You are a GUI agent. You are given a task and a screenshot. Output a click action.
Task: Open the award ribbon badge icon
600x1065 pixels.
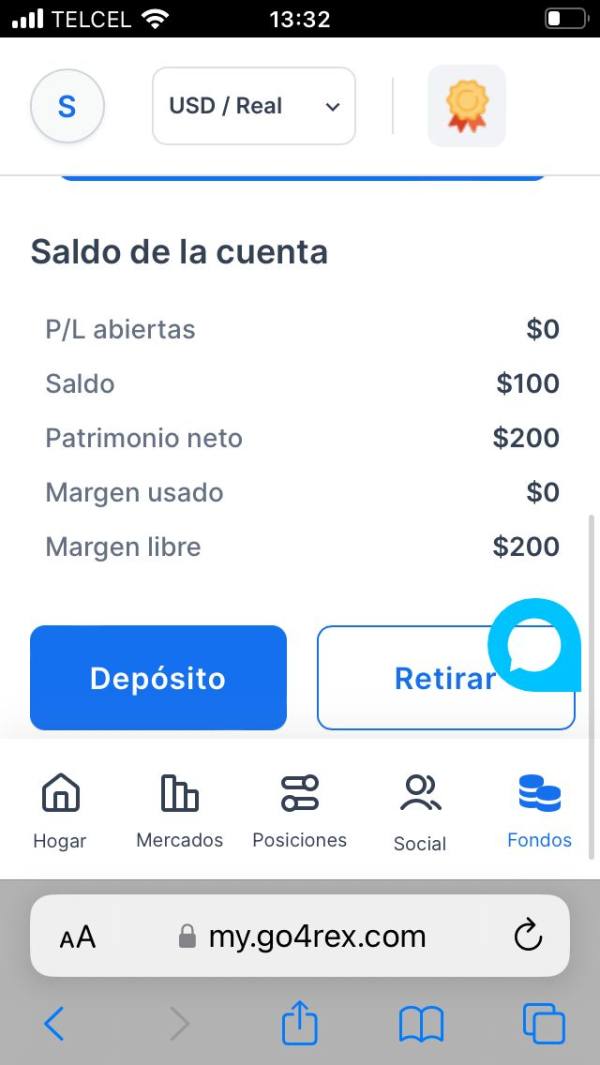466,106
